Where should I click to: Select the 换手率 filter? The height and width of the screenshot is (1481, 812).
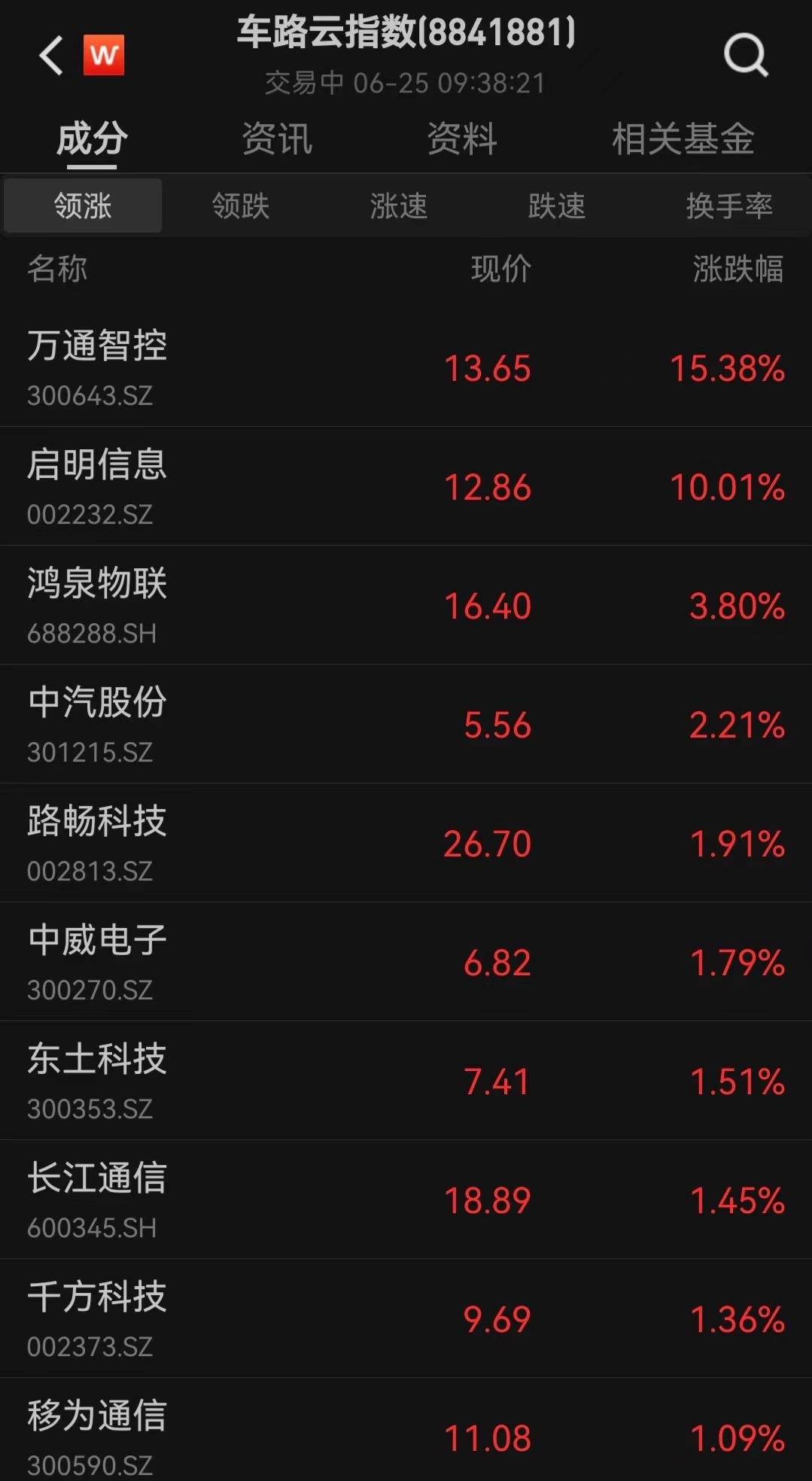(x=729, y=205)
